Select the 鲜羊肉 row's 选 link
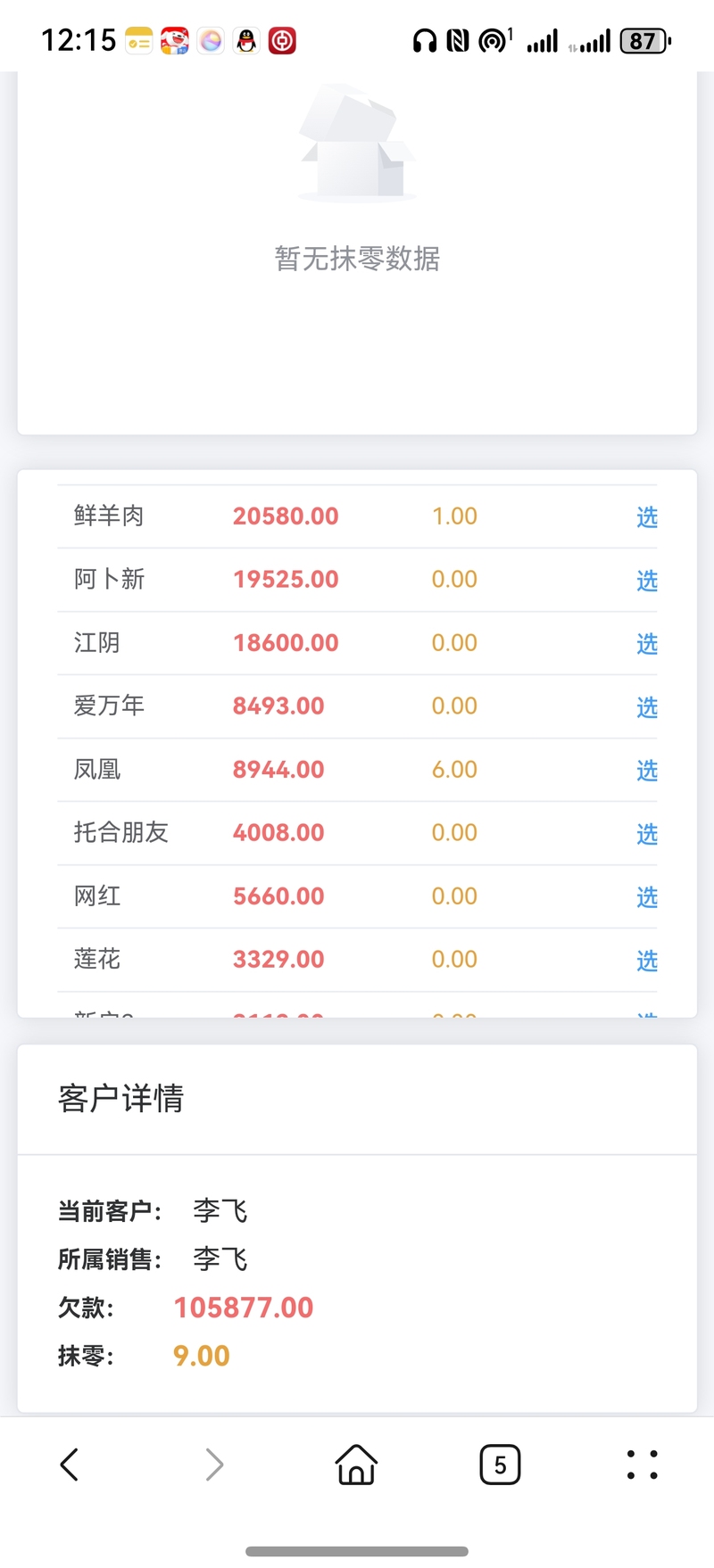 [x=646, y=517]
